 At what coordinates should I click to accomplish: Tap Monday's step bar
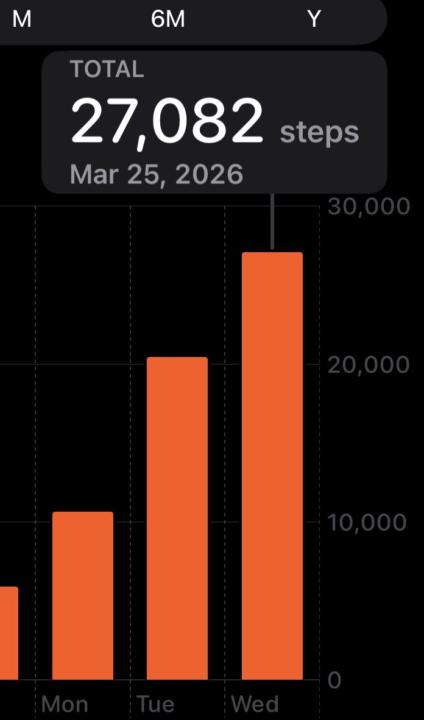point(83,596)
